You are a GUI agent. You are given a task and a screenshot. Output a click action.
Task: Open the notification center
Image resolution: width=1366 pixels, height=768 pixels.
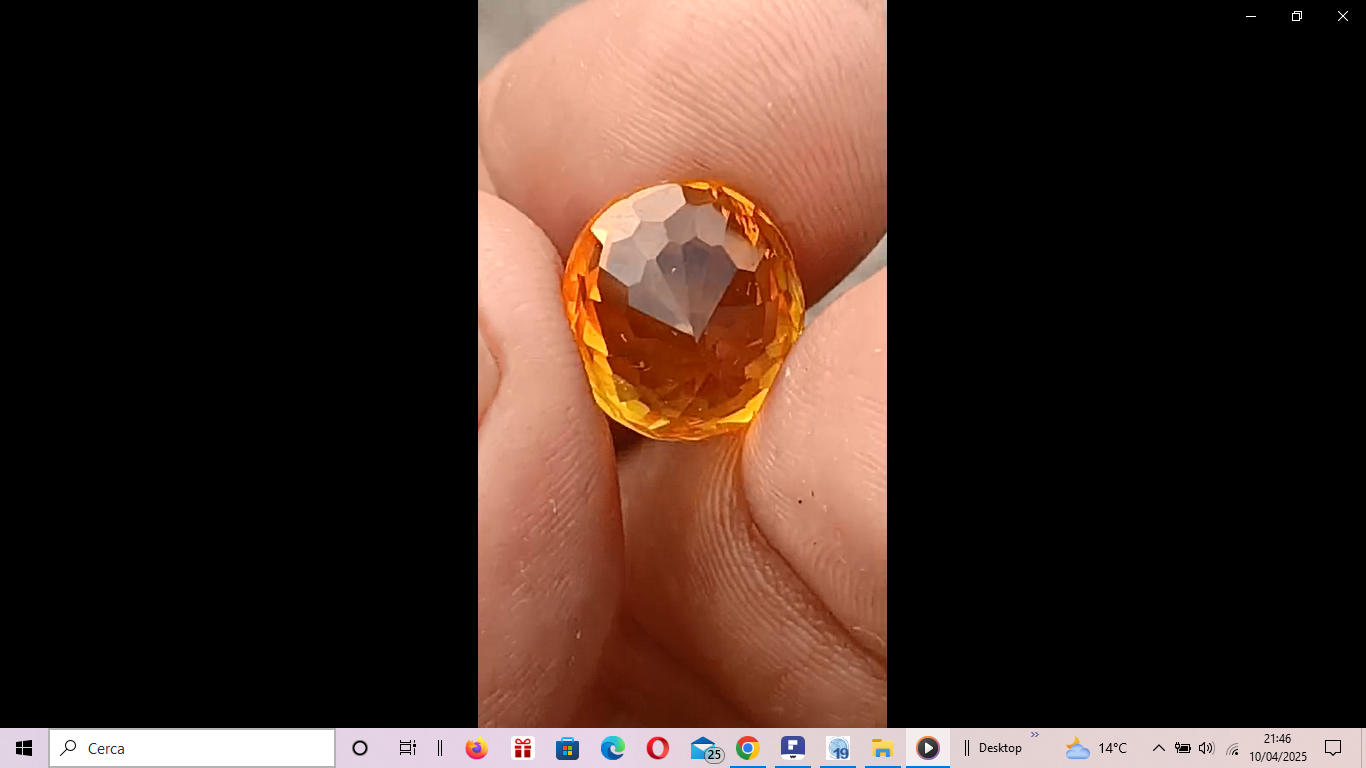[x=1333, y=748]
